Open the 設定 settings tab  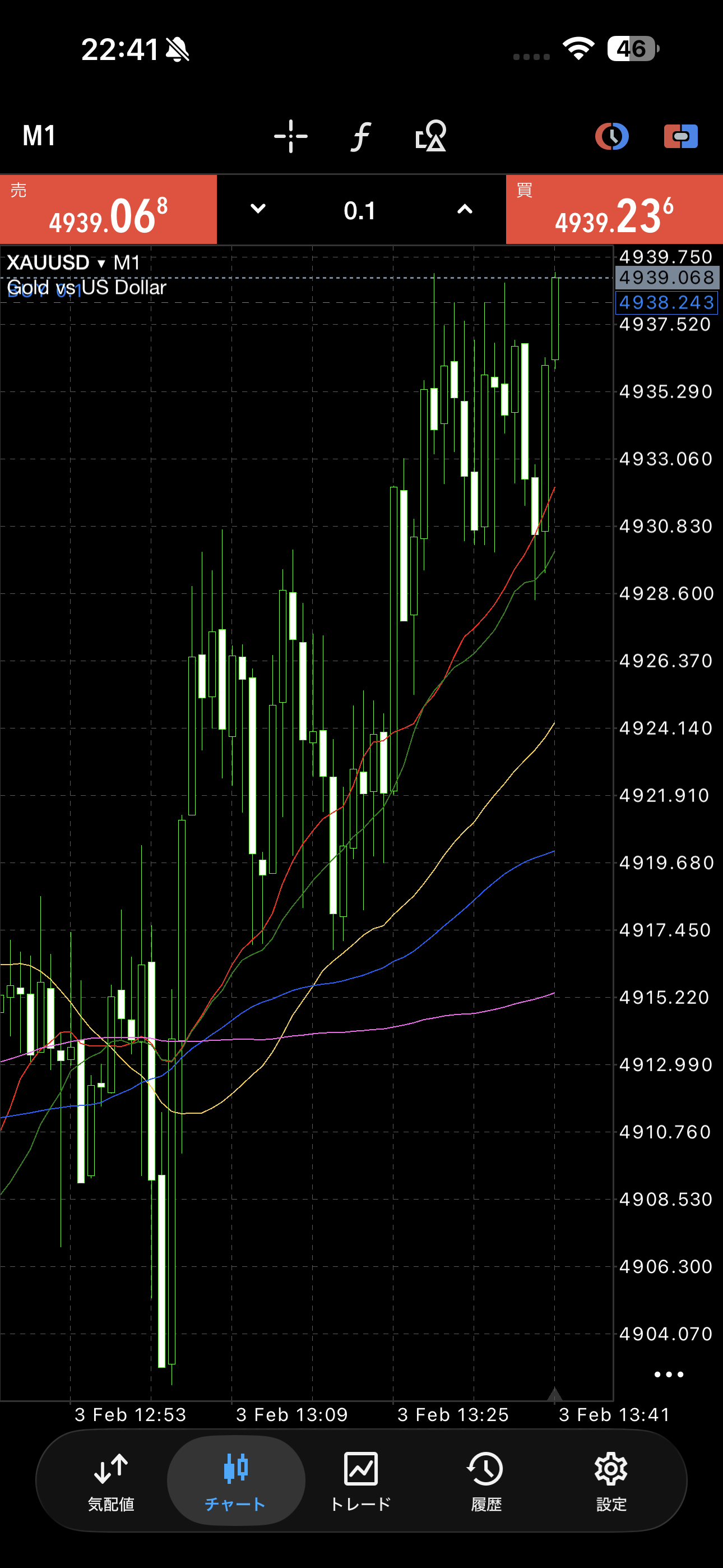pos(610,1482)
